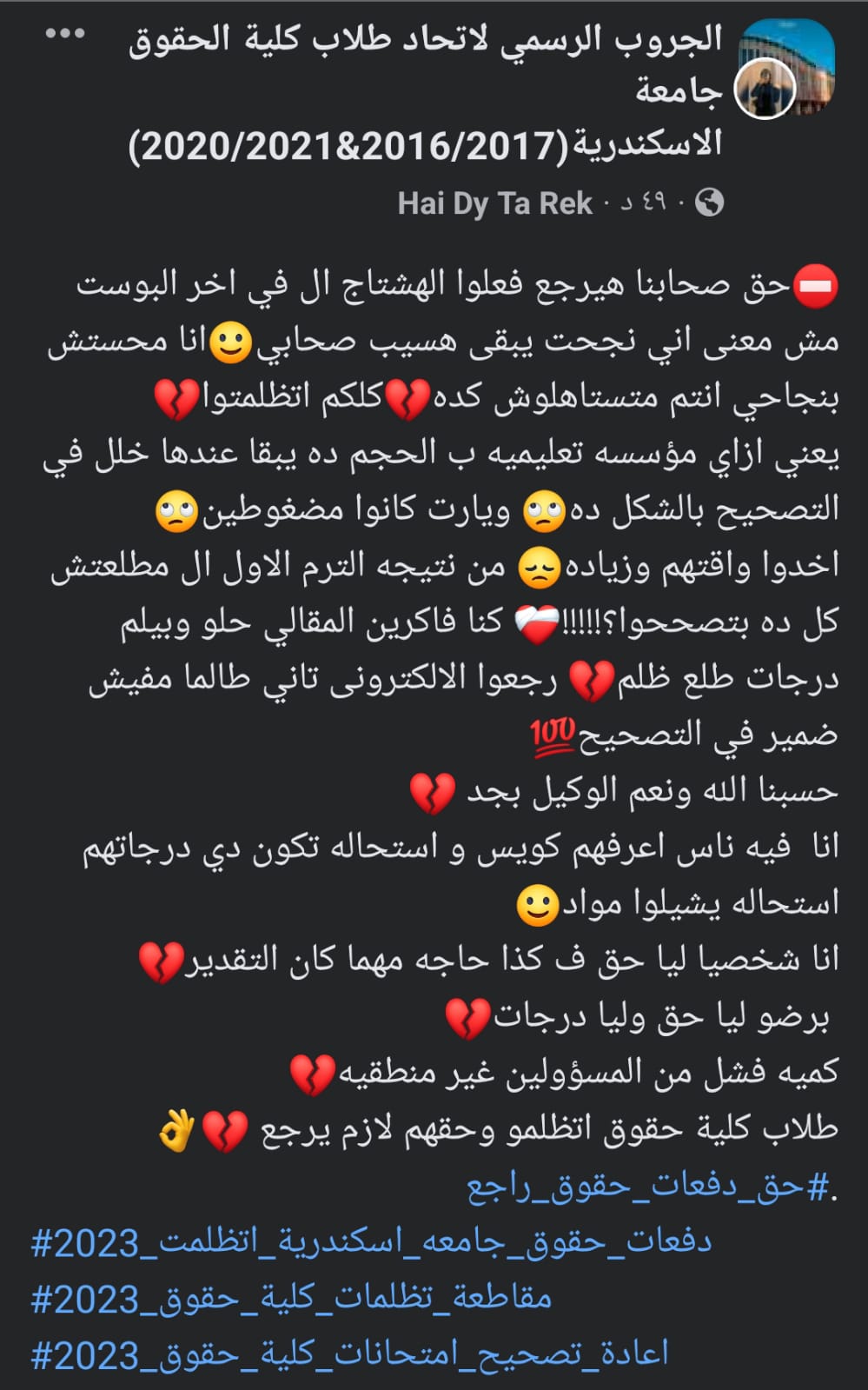
Task: Open hashtag #2023_دفعات_حقوق_جامعه_اسكندرية_اتظلمت
Action: tap(372, 1242)
